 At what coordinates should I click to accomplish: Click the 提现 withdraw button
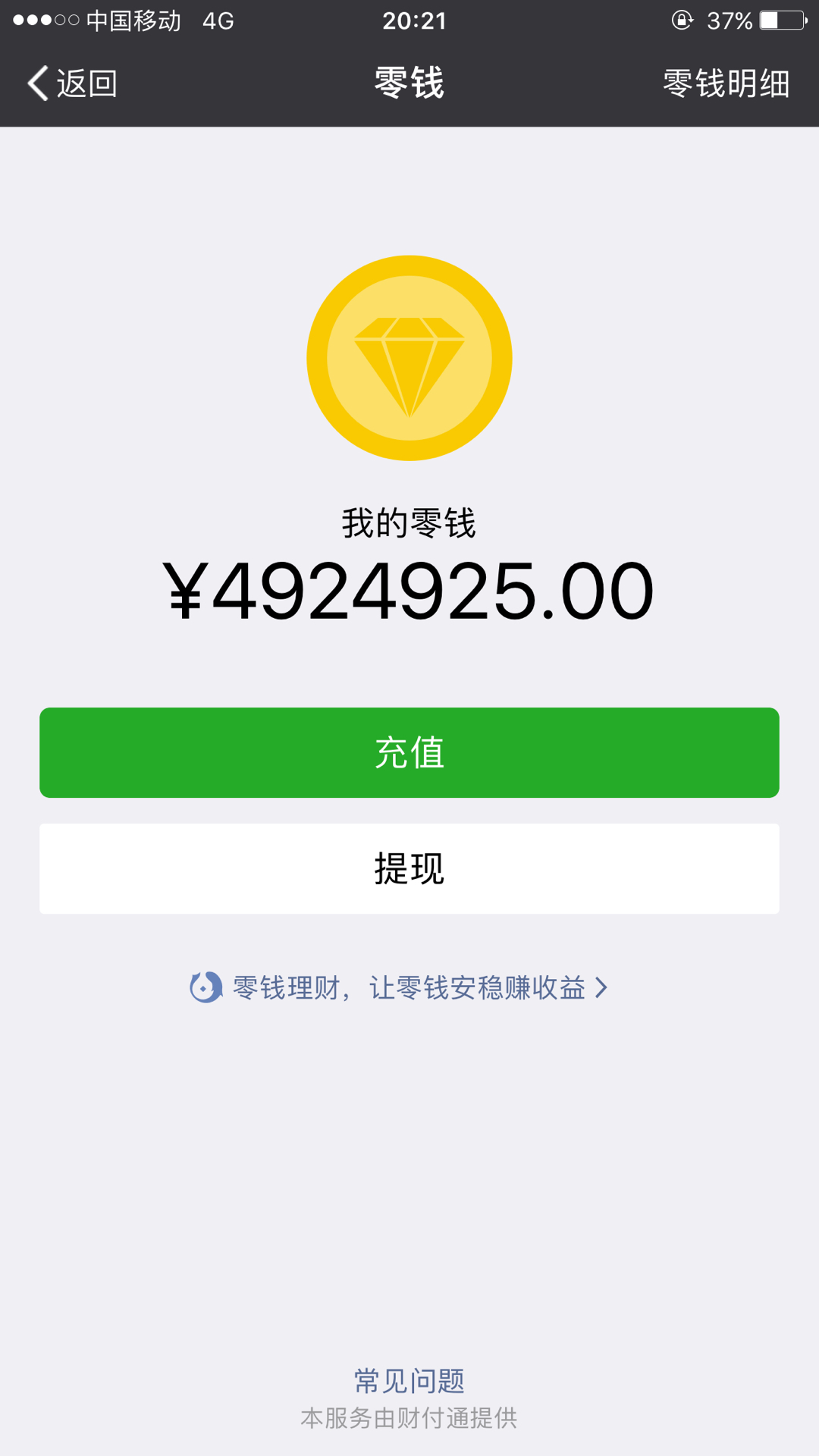click(x=409, y=868)
